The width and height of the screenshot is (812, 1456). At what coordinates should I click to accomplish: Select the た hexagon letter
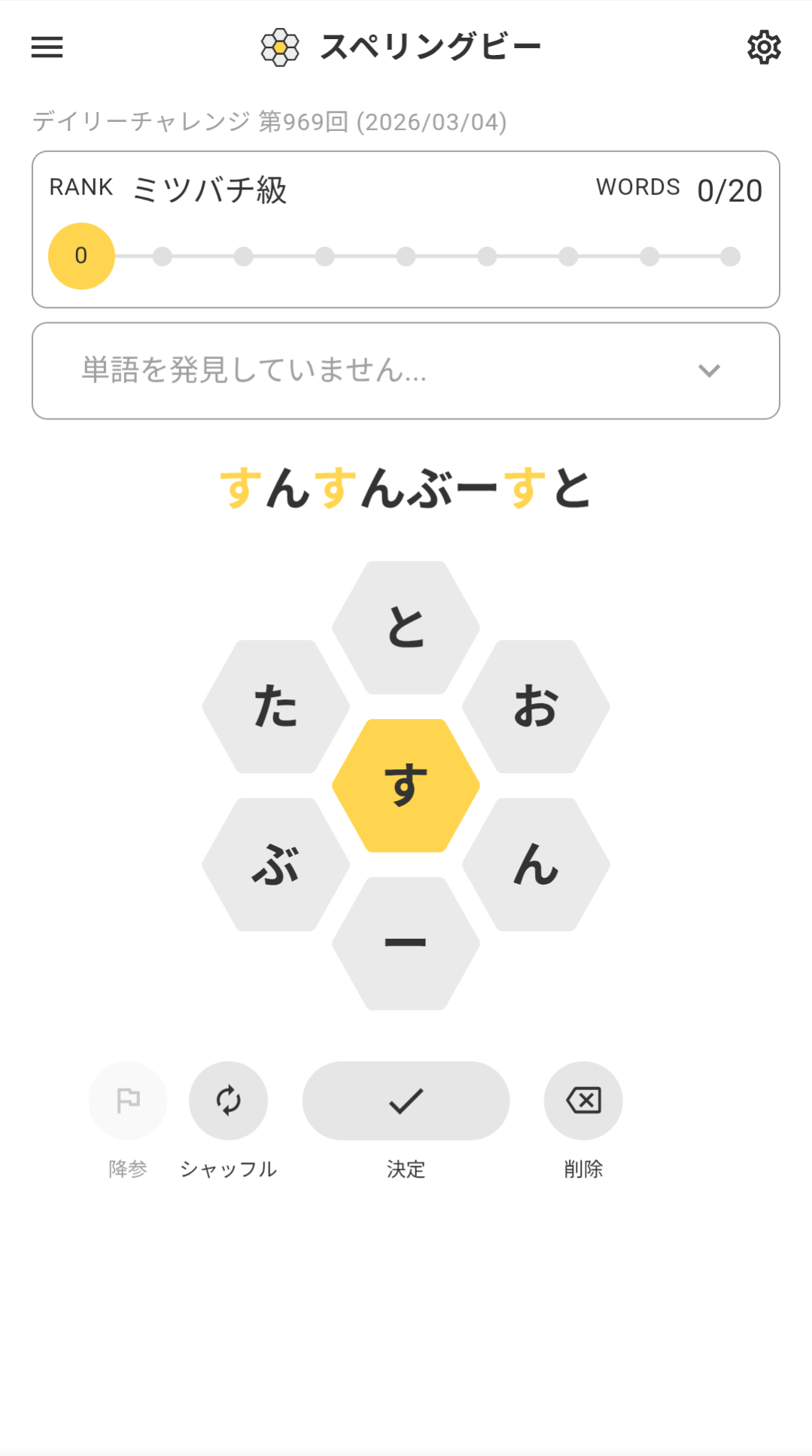pos(275,706)
